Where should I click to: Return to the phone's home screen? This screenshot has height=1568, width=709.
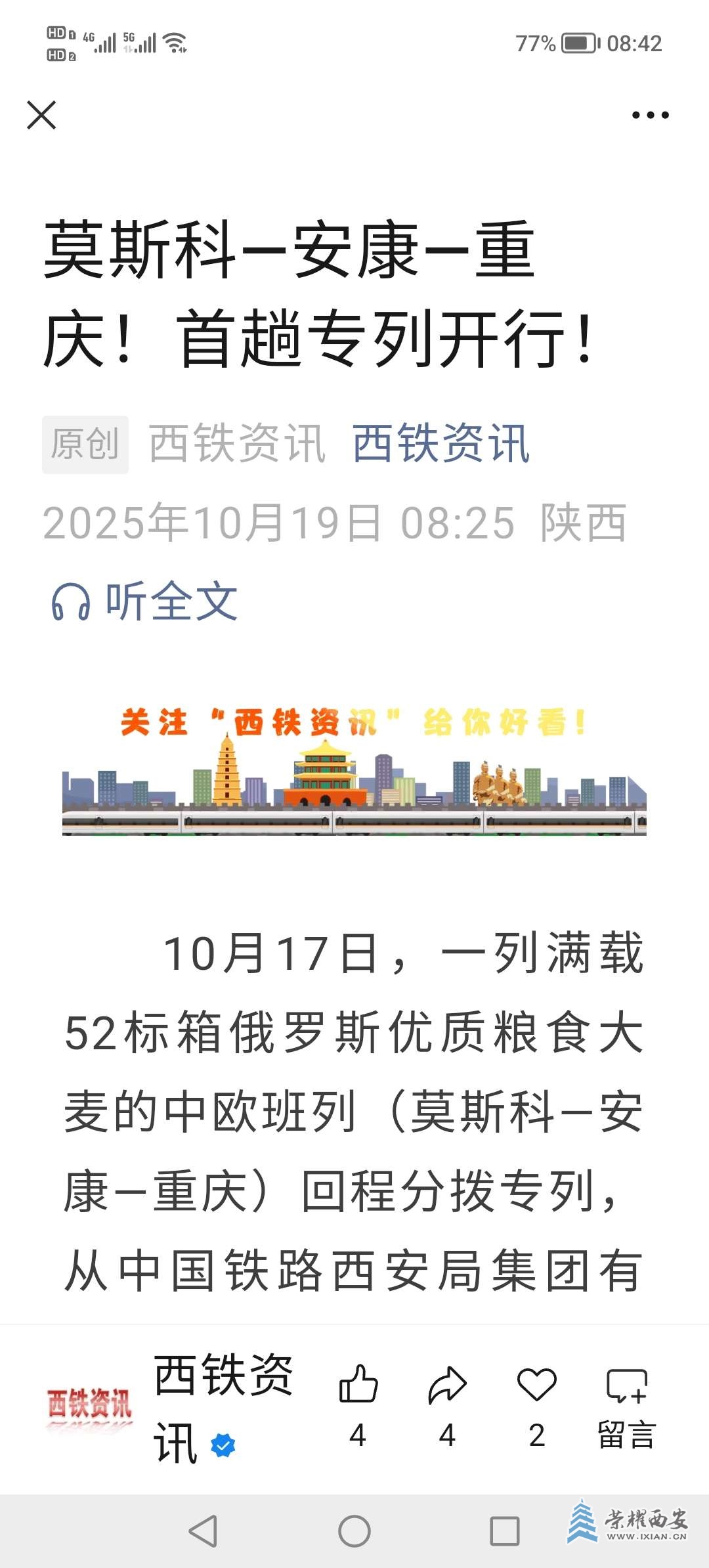tap(354, 1531)
